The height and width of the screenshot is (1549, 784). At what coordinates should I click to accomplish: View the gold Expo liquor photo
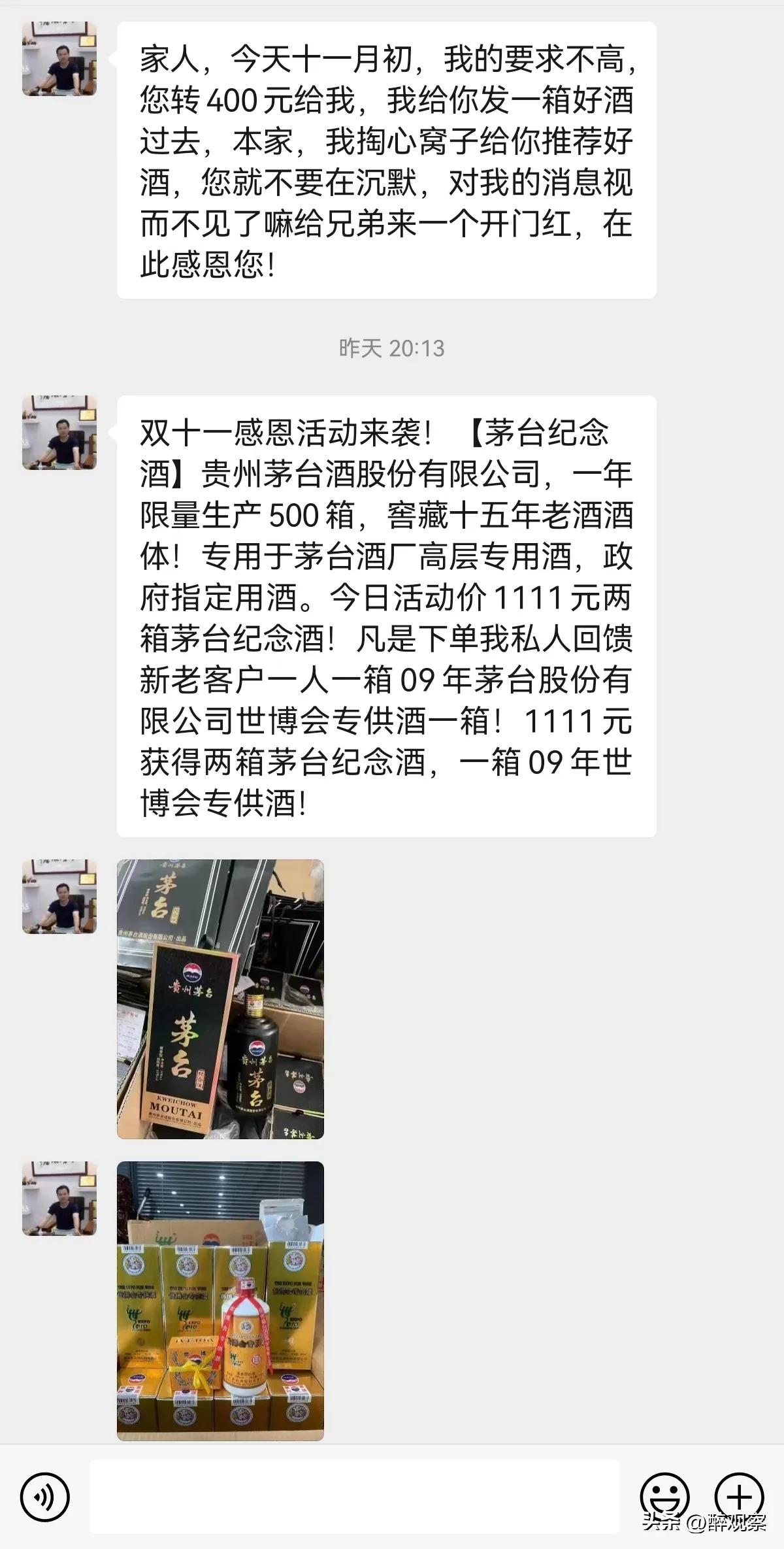point(220,1301)
